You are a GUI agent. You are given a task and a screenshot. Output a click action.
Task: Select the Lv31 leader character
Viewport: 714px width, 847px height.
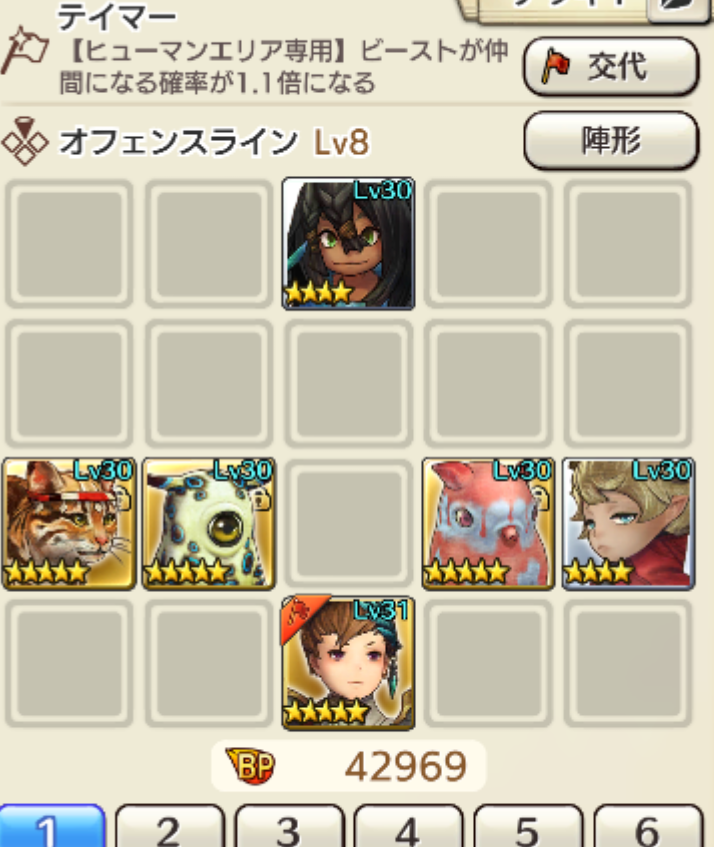tap(348, 662)
